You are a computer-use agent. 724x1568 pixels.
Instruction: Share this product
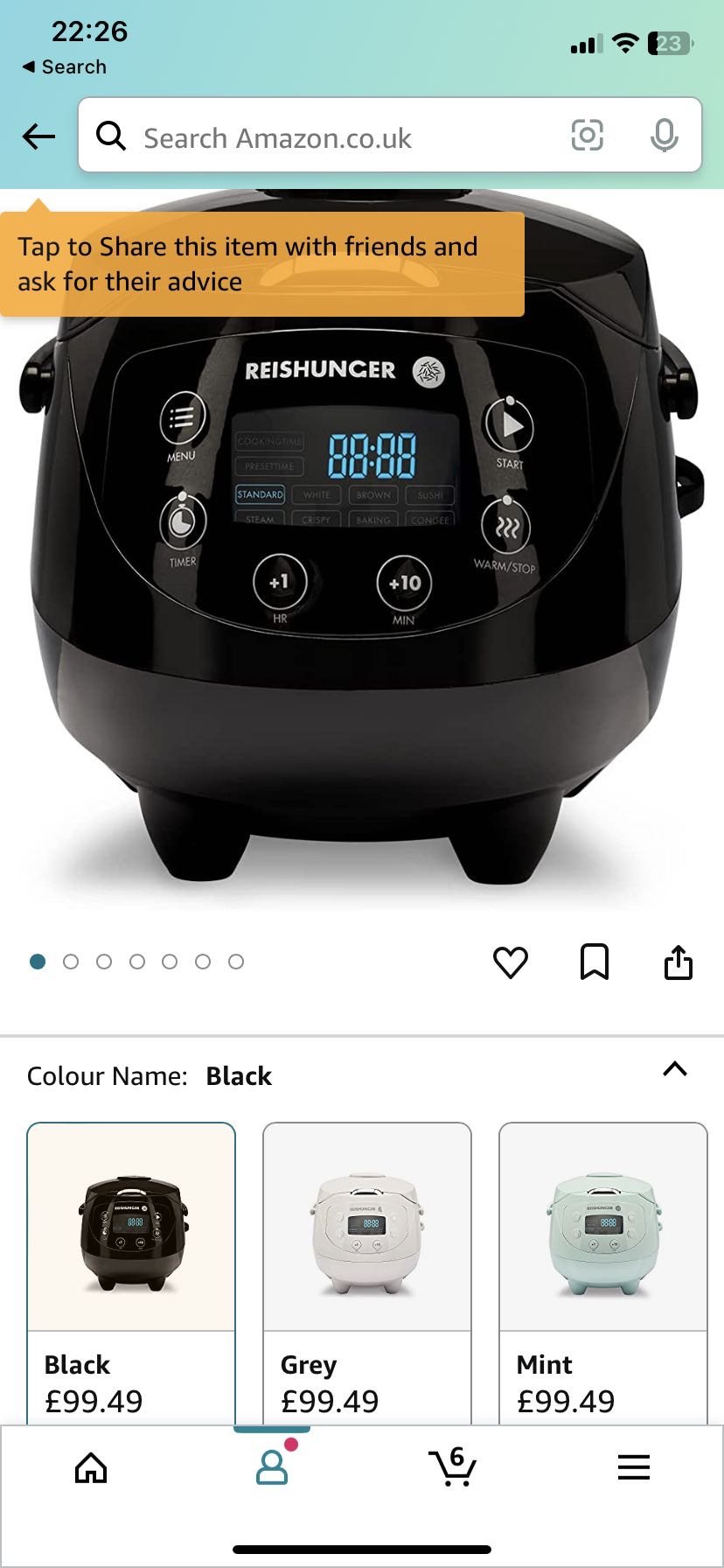678,962
